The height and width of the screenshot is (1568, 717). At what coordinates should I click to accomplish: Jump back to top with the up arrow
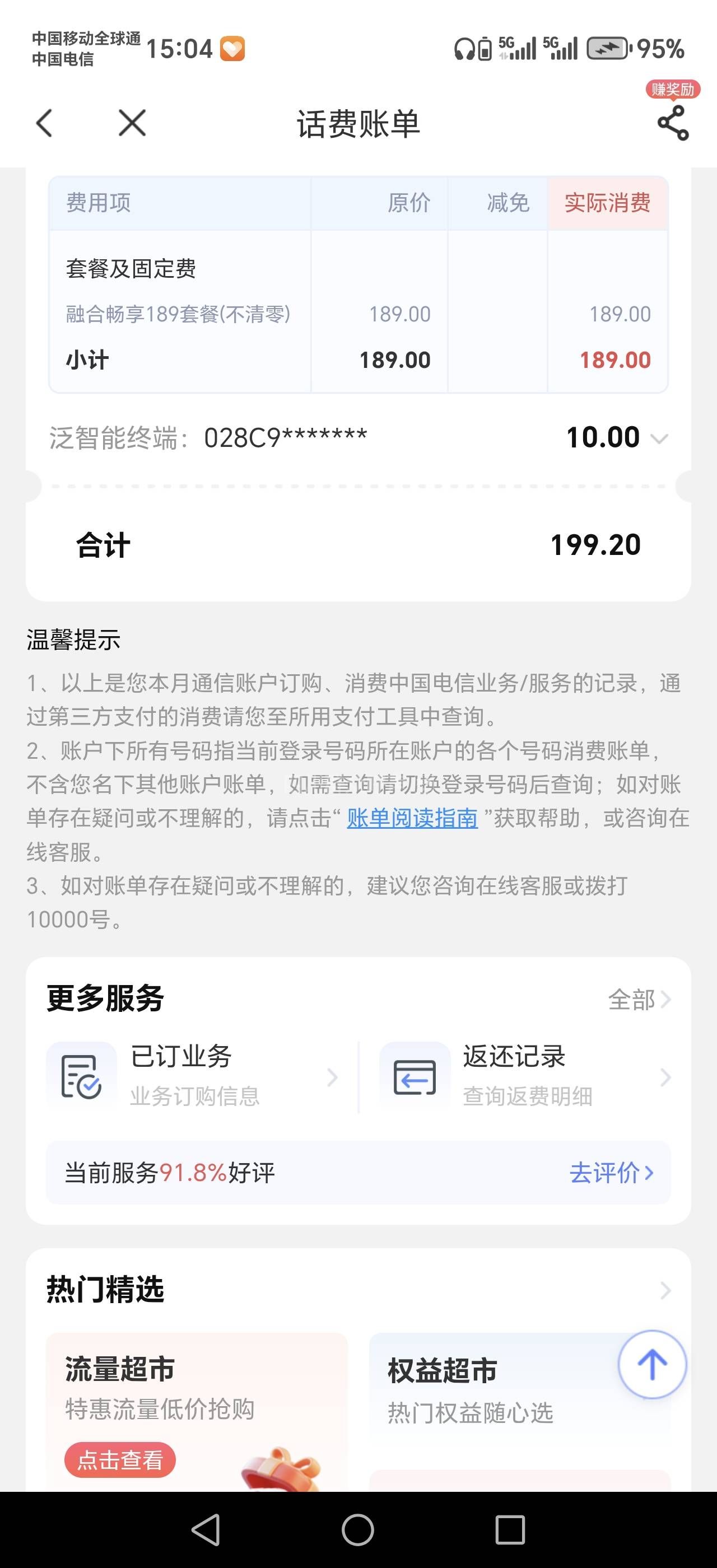point(652,1364)
